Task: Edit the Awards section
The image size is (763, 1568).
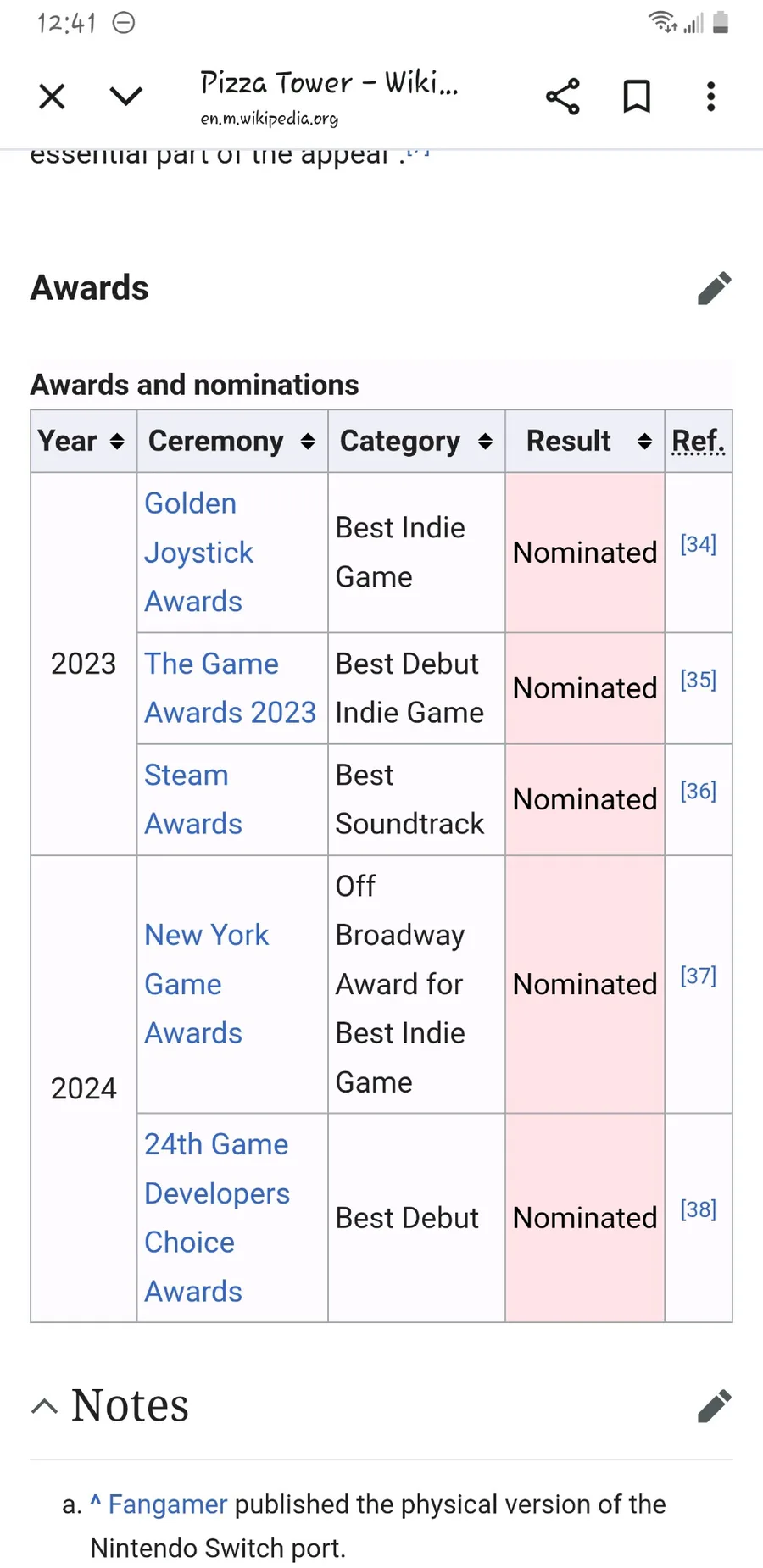Action: [715, 288]
